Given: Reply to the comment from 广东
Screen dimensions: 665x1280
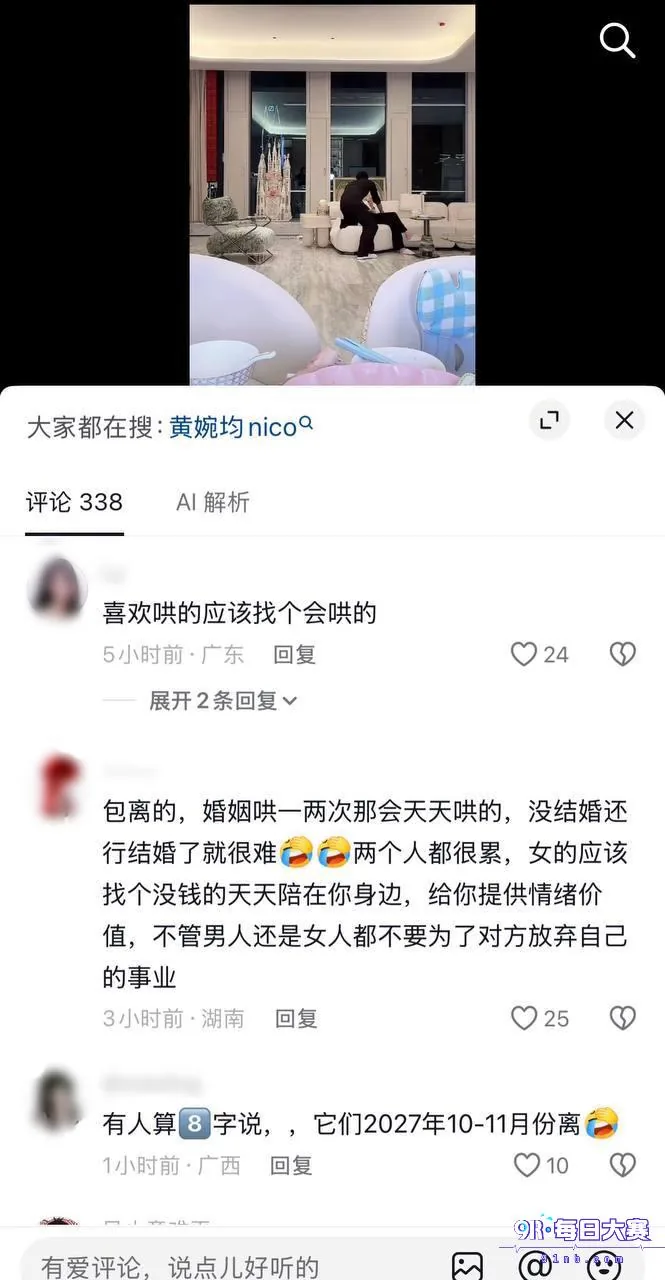Looking at the screenshot, I should tap(295, 655).
